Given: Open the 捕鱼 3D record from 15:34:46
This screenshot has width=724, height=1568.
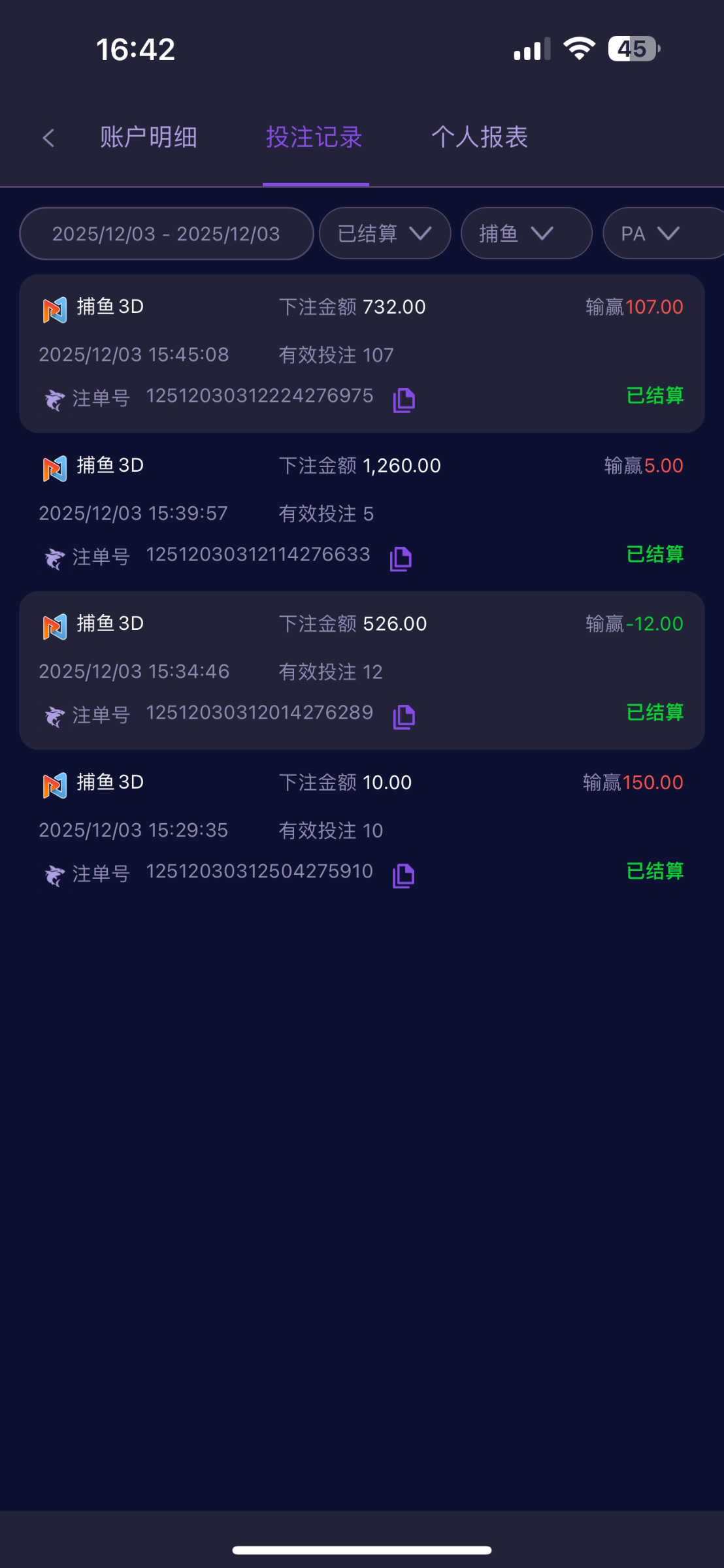Looking at the screenshot, I should click(361, 670).
